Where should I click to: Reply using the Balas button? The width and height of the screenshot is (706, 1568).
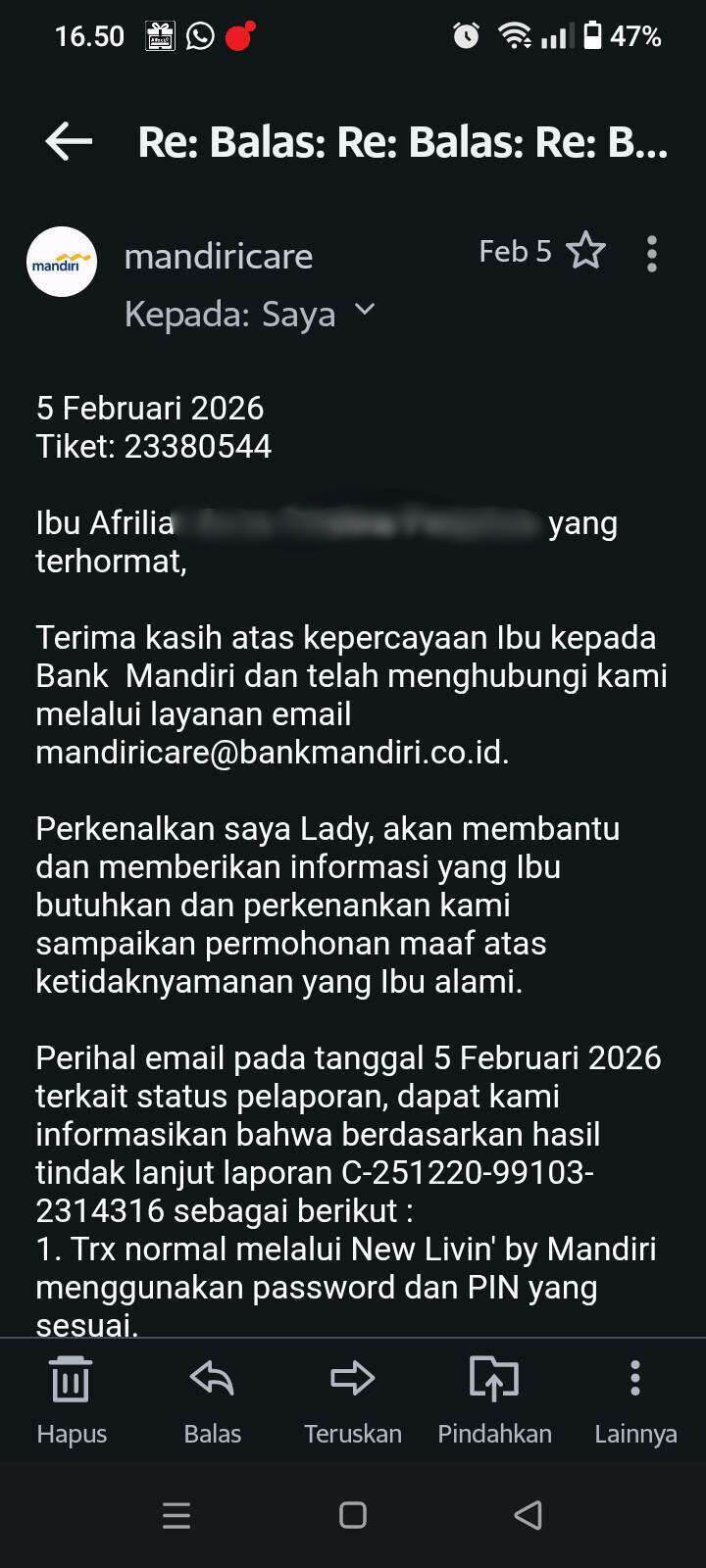212,1397
